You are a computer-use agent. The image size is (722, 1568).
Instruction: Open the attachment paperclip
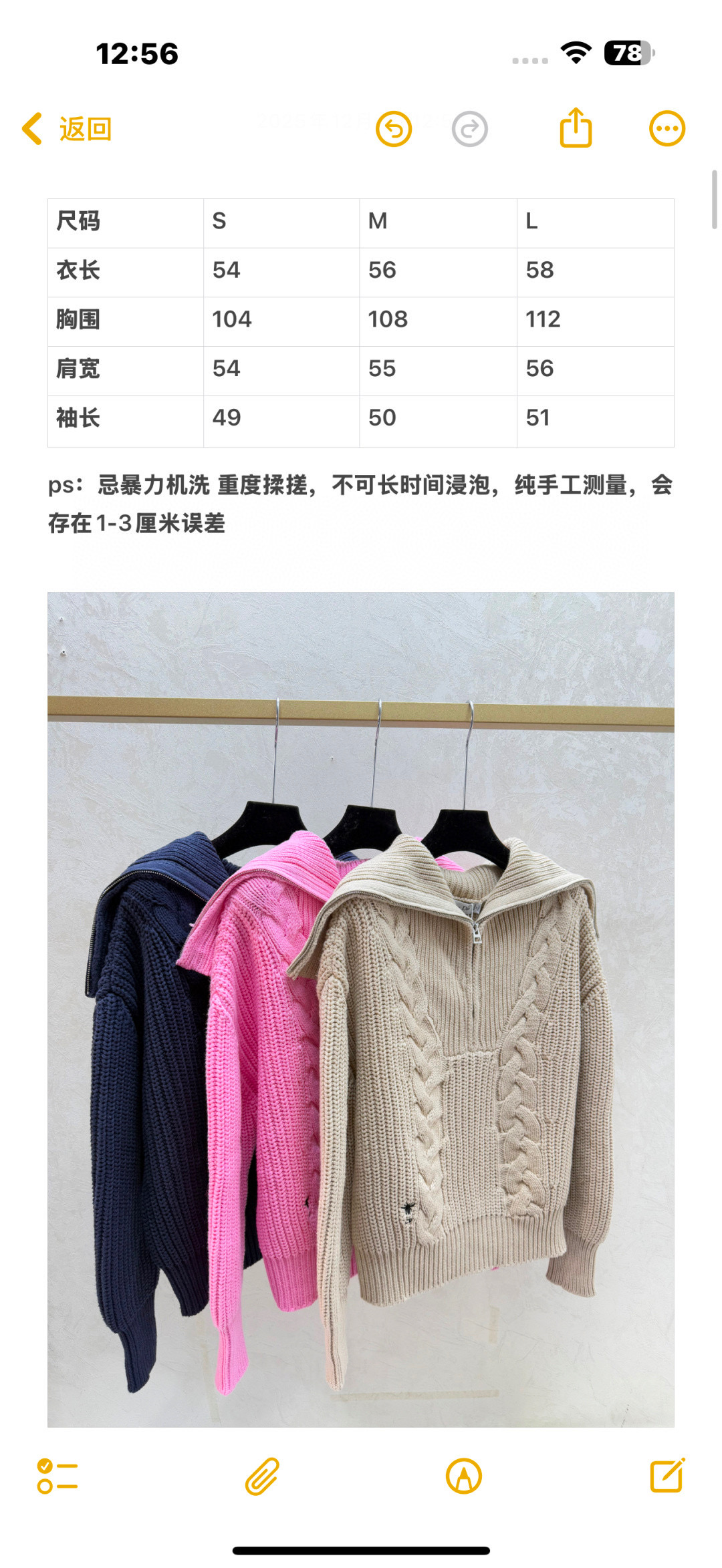pos(261,1476)
